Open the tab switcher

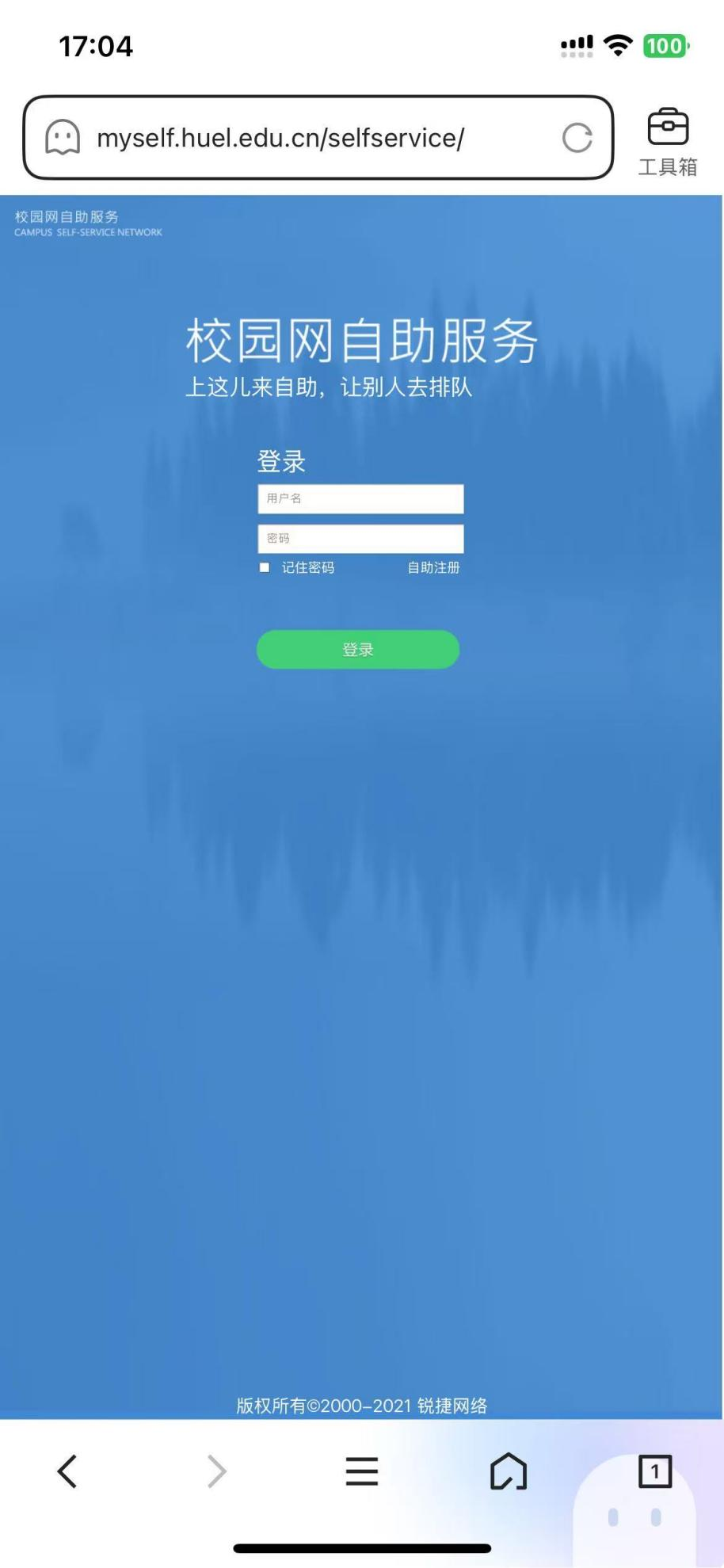[x=654, y=1471]
